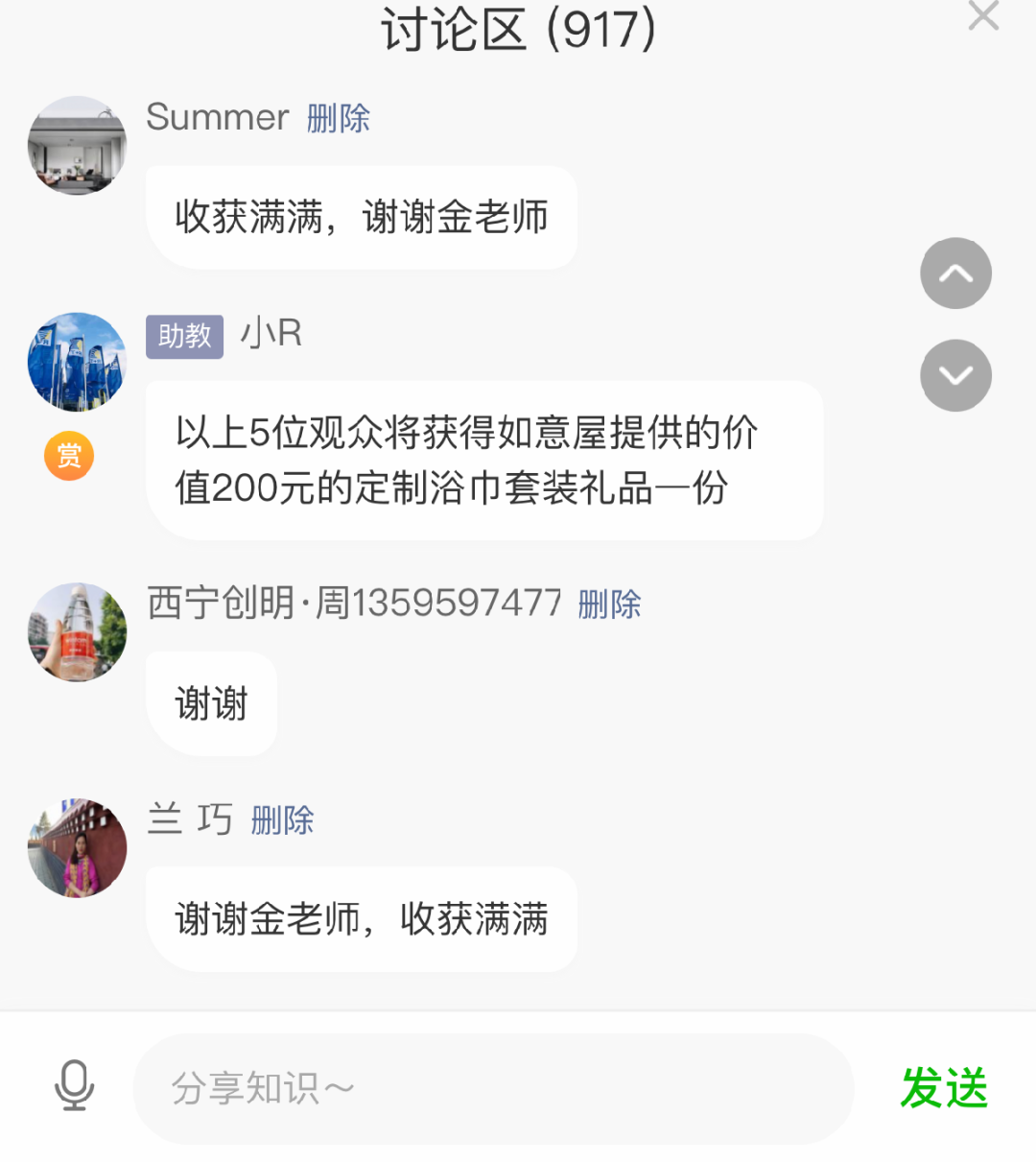Screen dimensions: 1036x1162
Task: Switch to voice input with the microphone
Action: 74,1087
